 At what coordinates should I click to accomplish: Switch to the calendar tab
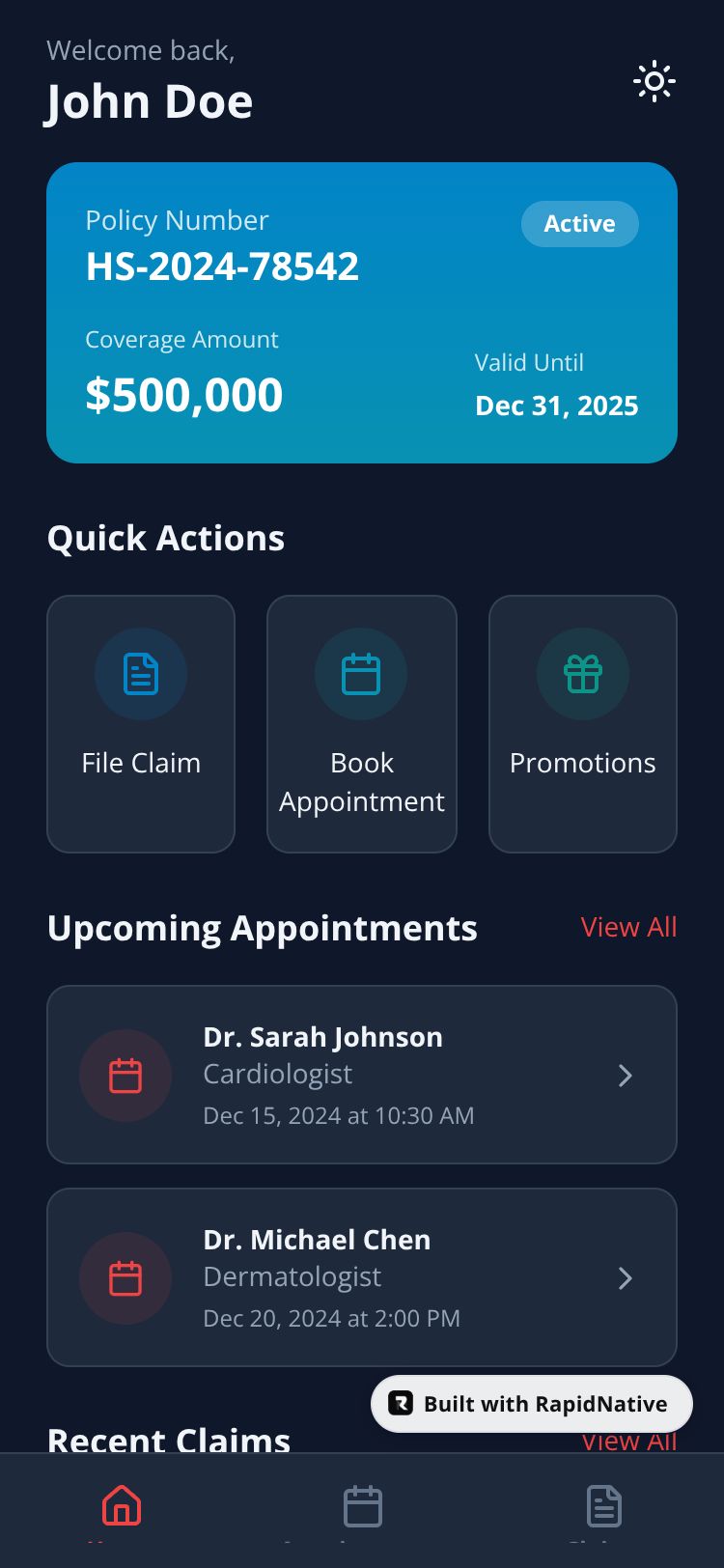363,1506
